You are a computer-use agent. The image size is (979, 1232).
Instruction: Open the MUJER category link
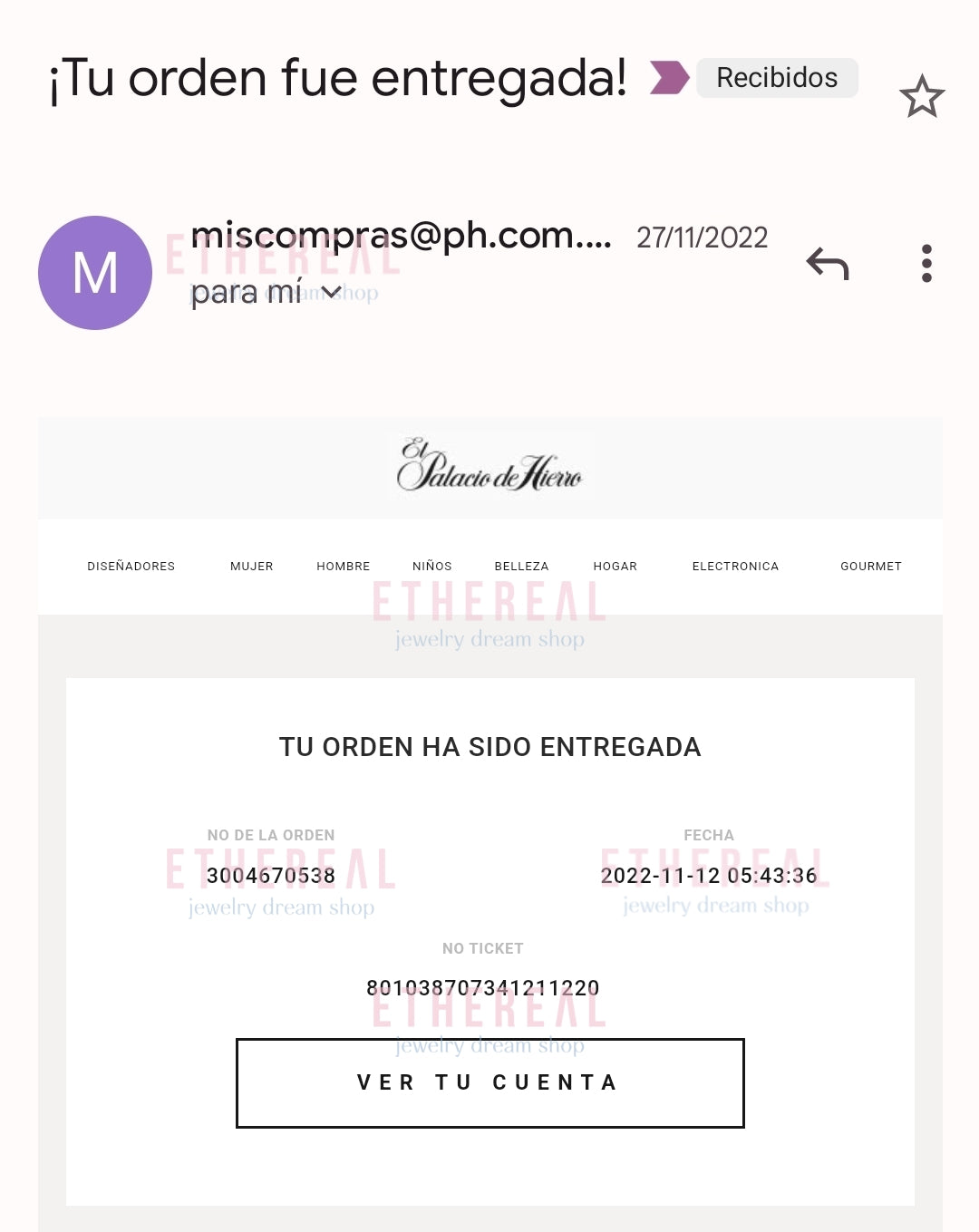coord(252,567)
